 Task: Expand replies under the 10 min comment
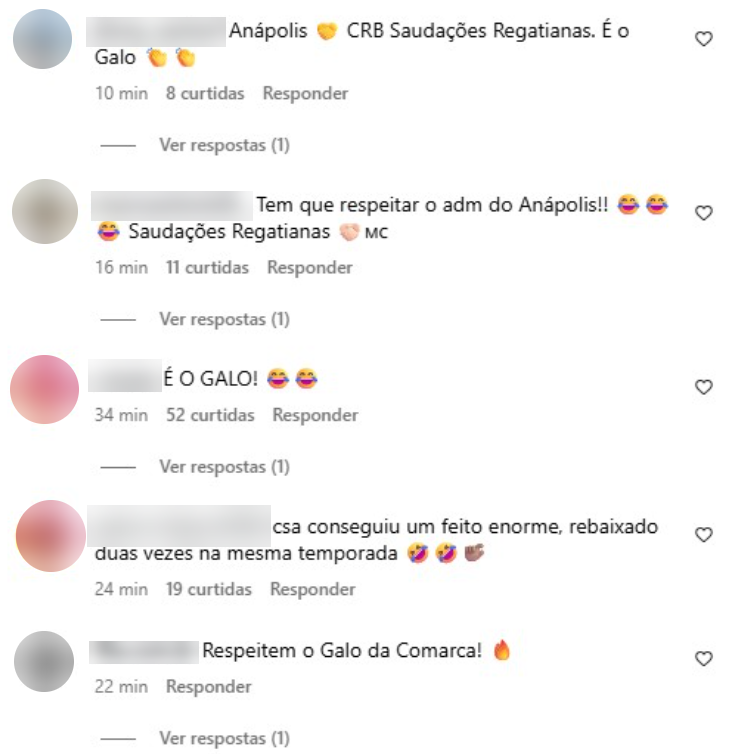point(224,146)
